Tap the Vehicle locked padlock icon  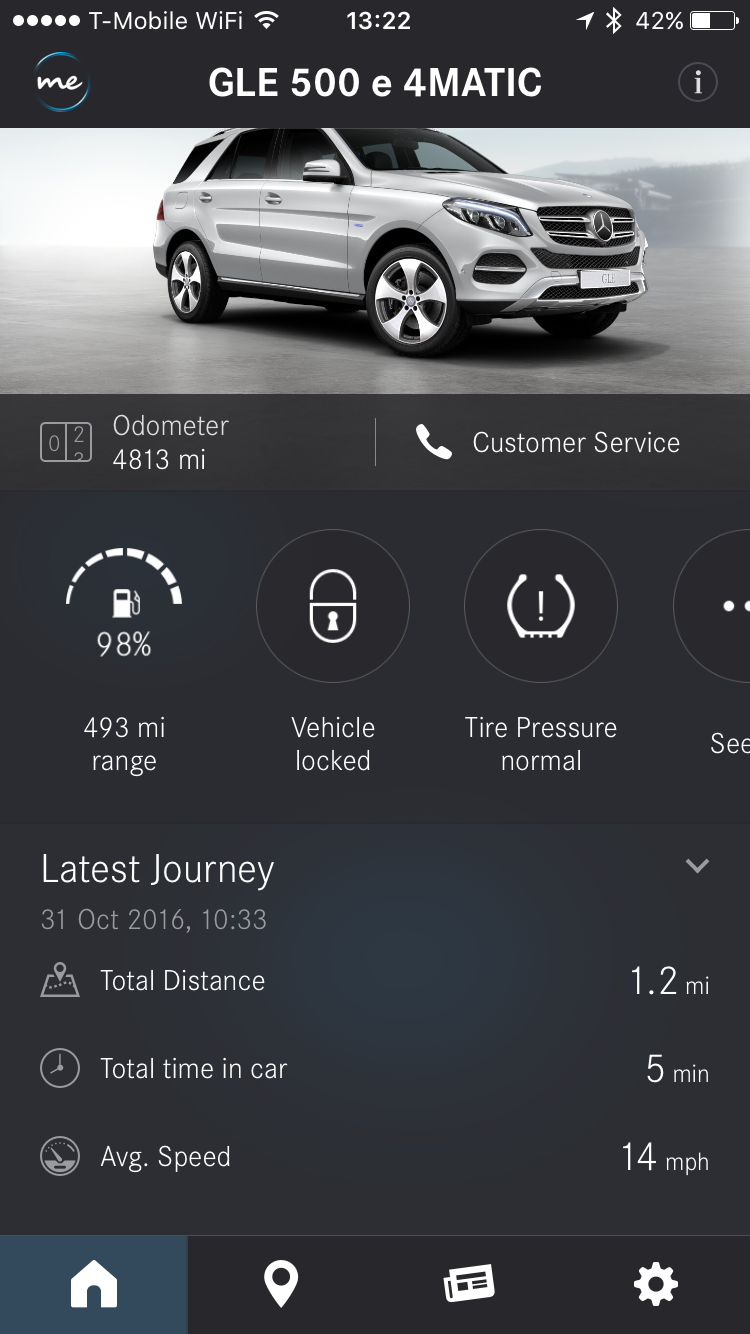[x=333, y=606]
